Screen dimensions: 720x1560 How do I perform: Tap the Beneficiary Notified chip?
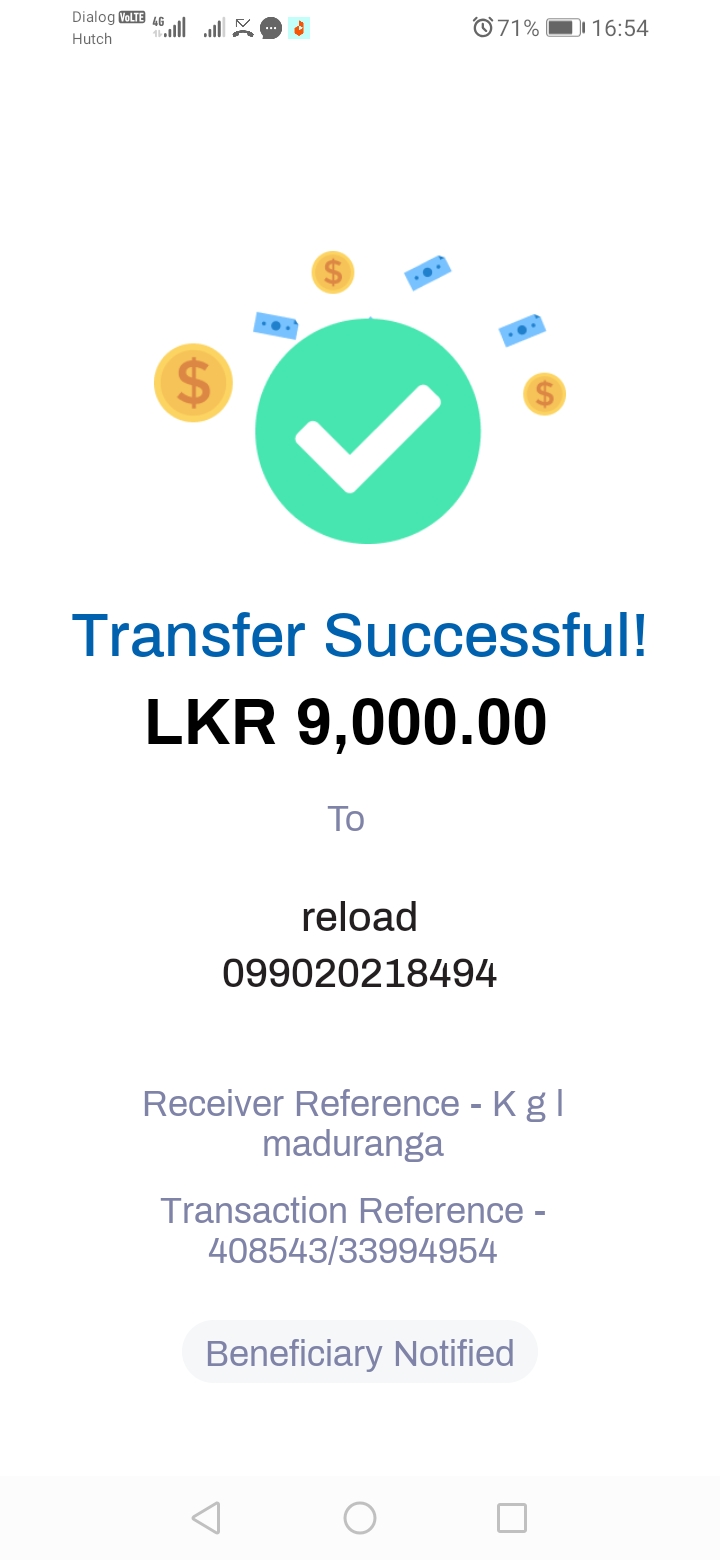coord(360,1353)
